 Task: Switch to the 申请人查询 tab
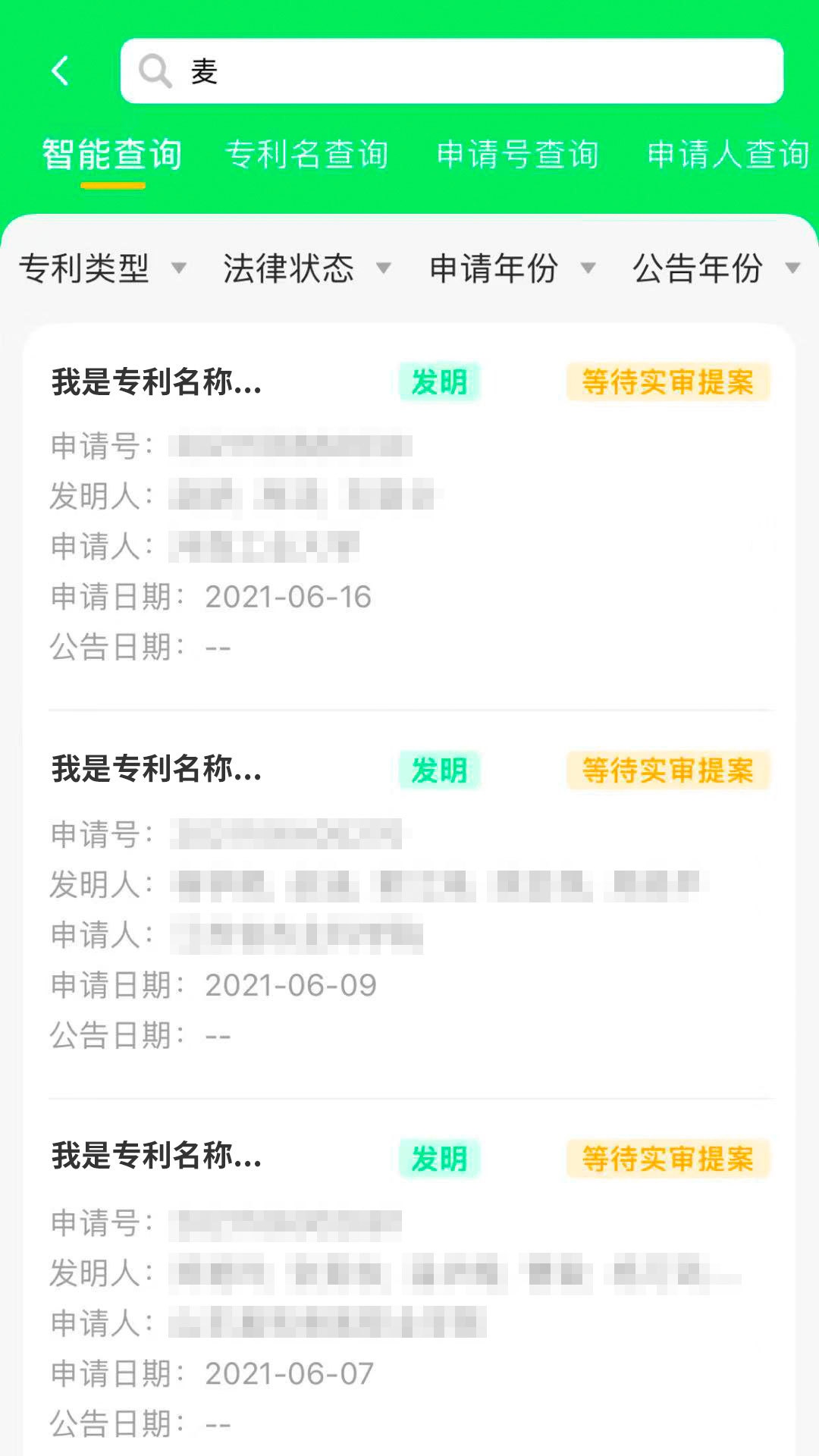coord(728,154)
